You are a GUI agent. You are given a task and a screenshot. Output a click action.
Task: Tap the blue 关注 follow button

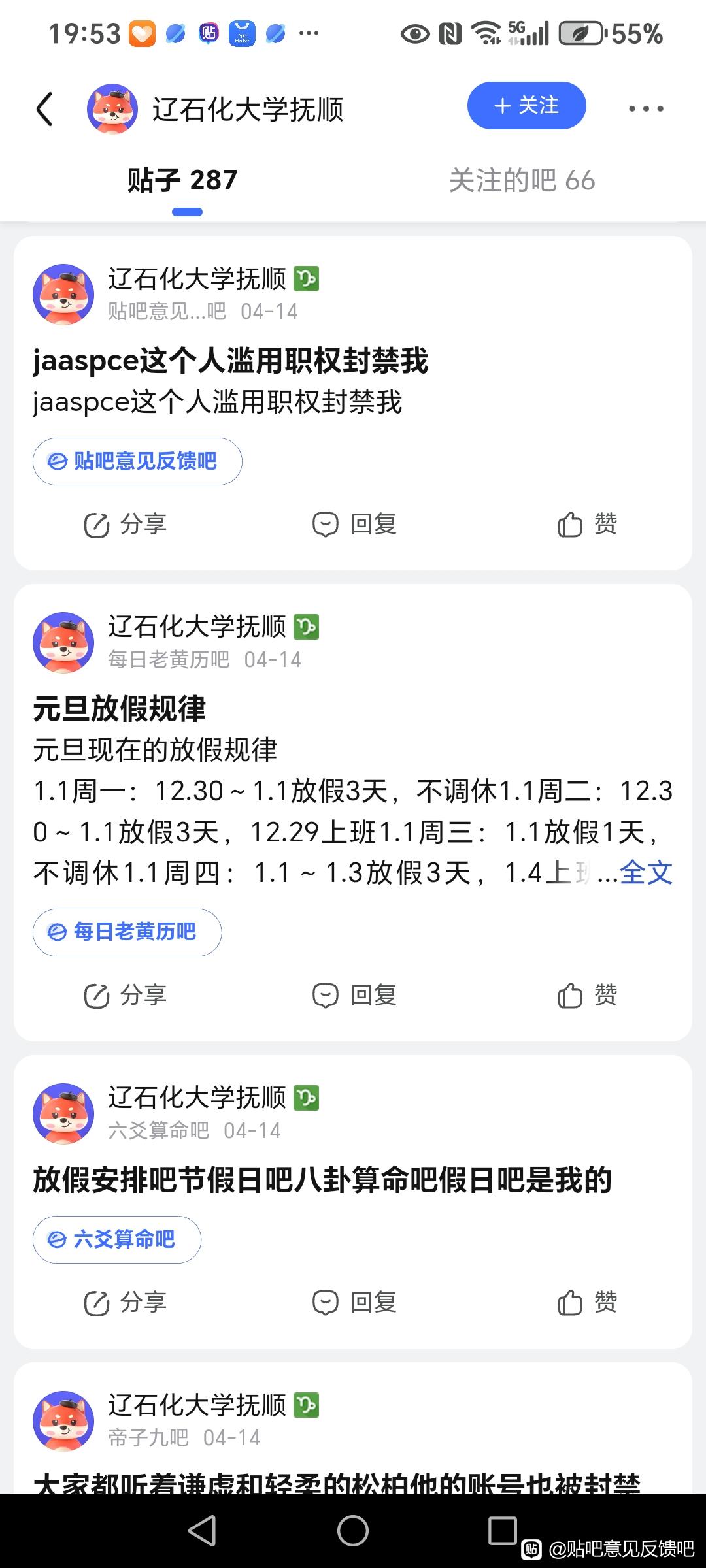[x=526, y=106]
